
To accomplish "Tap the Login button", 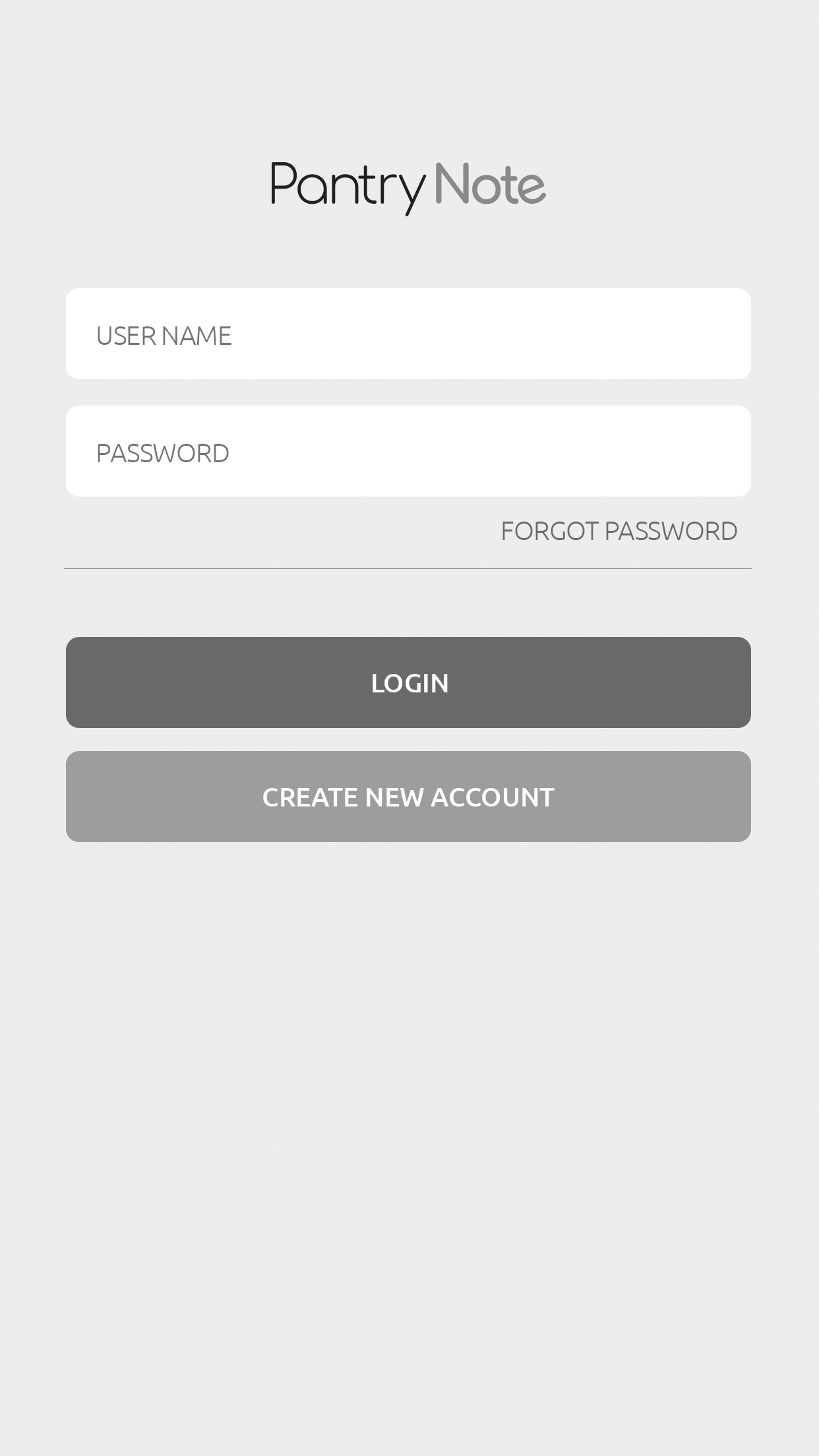I will pos(408,682).
